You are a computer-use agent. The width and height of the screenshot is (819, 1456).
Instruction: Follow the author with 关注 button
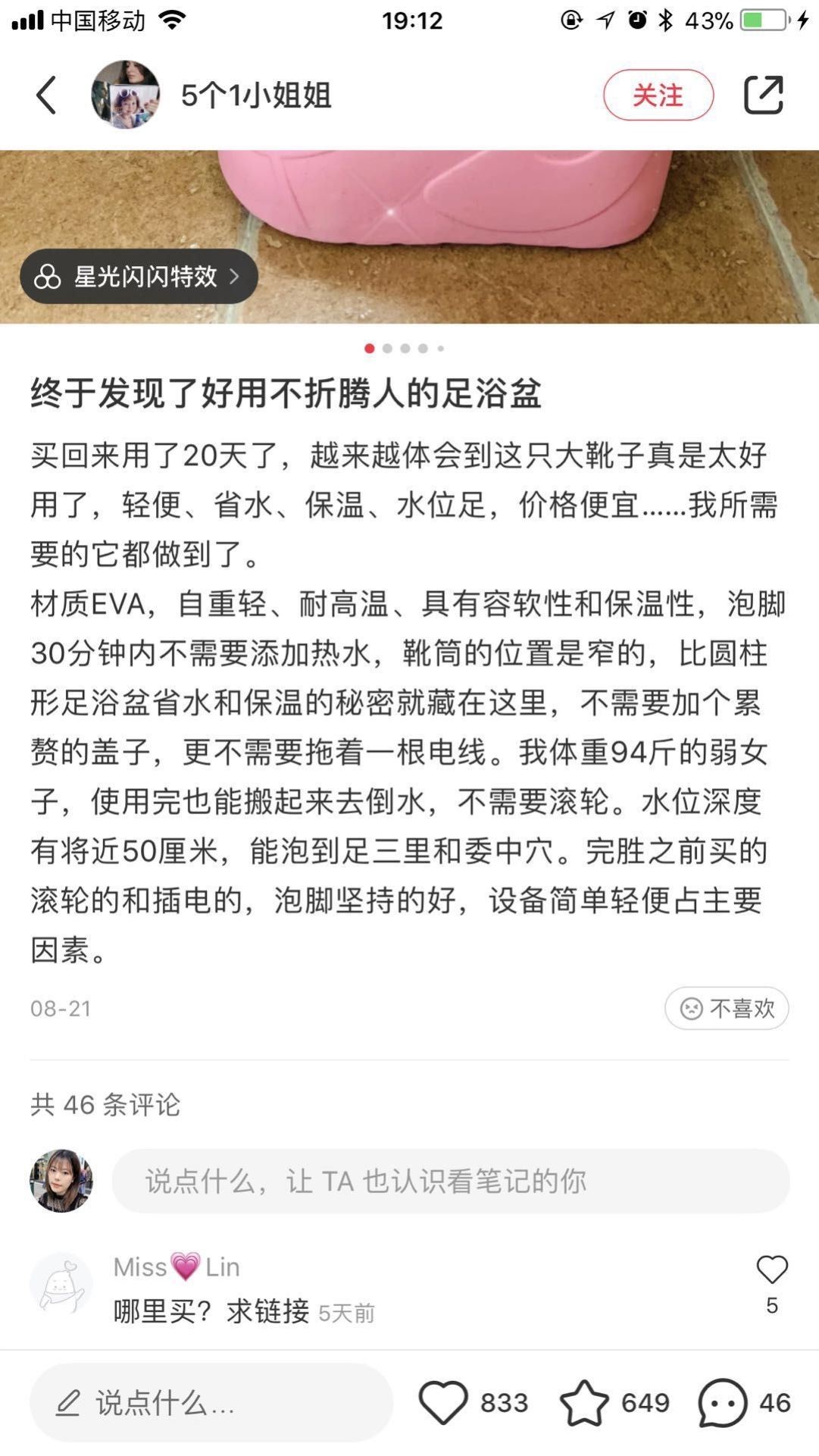click(658, 96)
